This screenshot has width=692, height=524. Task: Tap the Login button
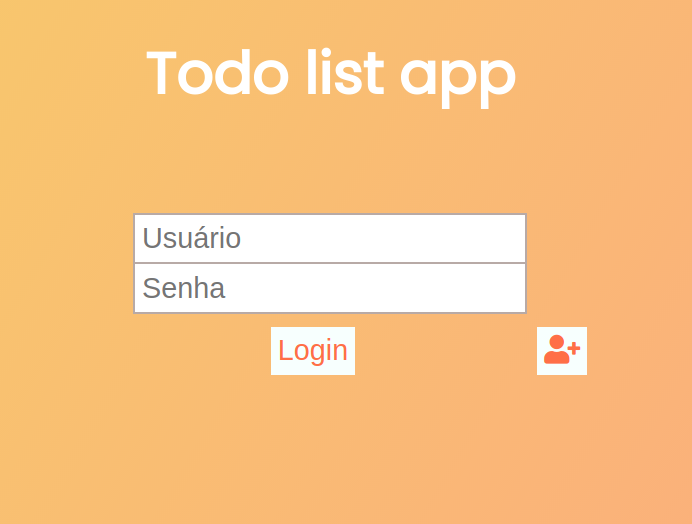click(x=313, y=351)
